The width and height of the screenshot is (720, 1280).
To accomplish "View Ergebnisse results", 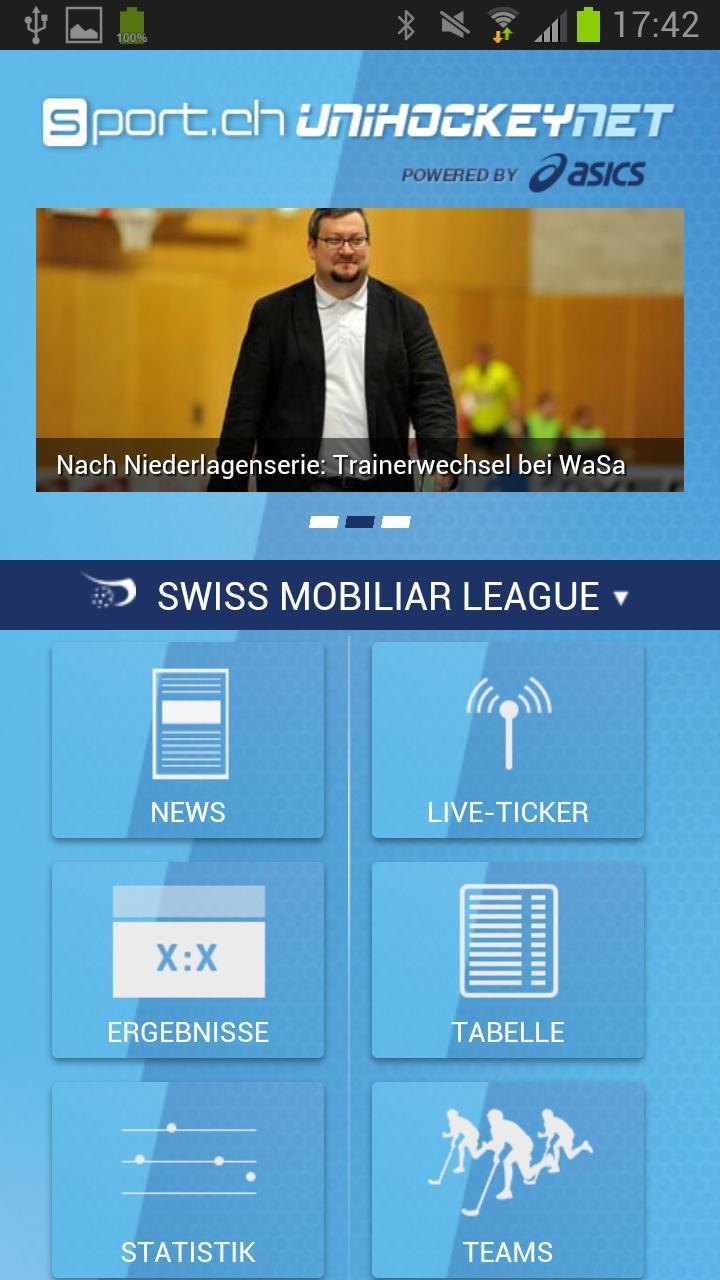I will (x=188, y=960).
